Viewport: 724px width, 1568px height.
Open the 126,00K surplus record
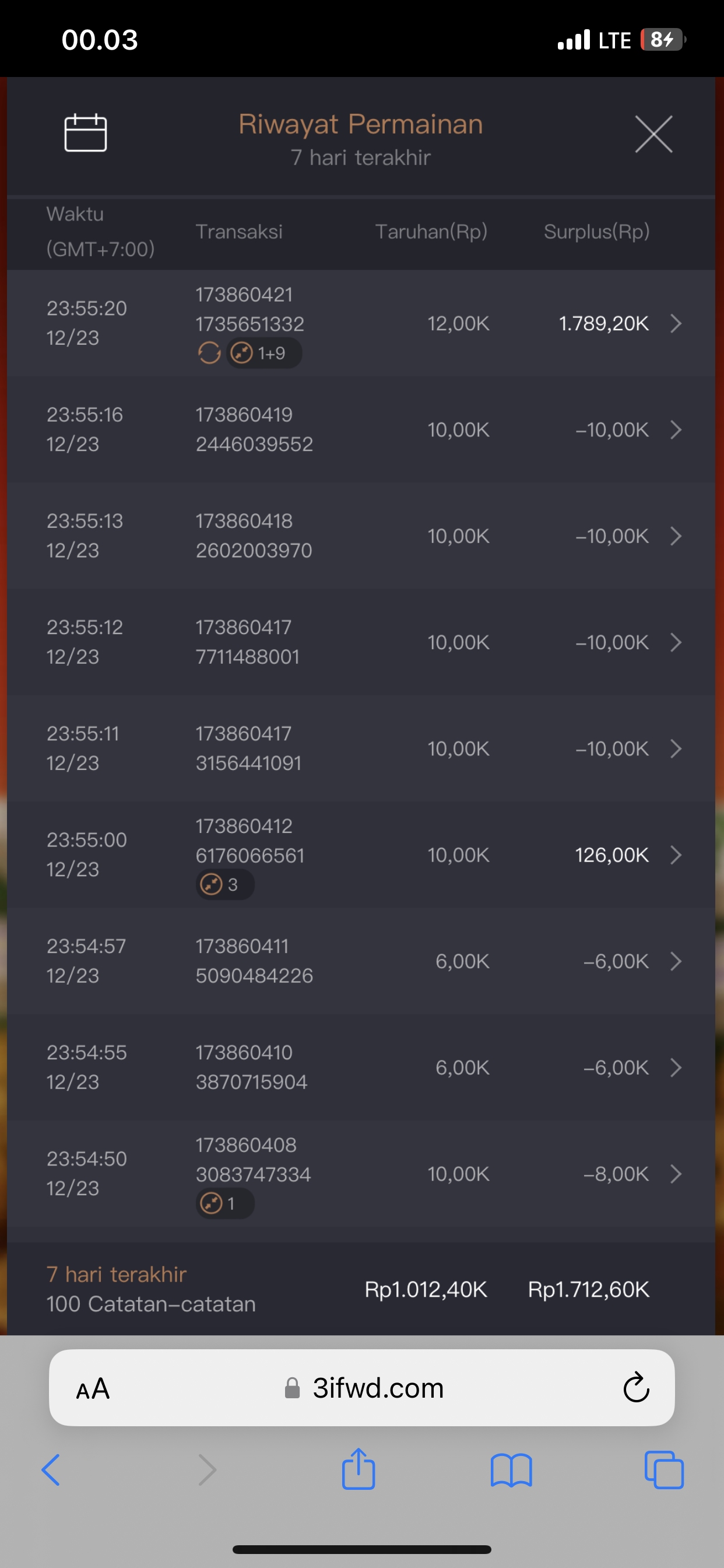click(x=676, y=855)
